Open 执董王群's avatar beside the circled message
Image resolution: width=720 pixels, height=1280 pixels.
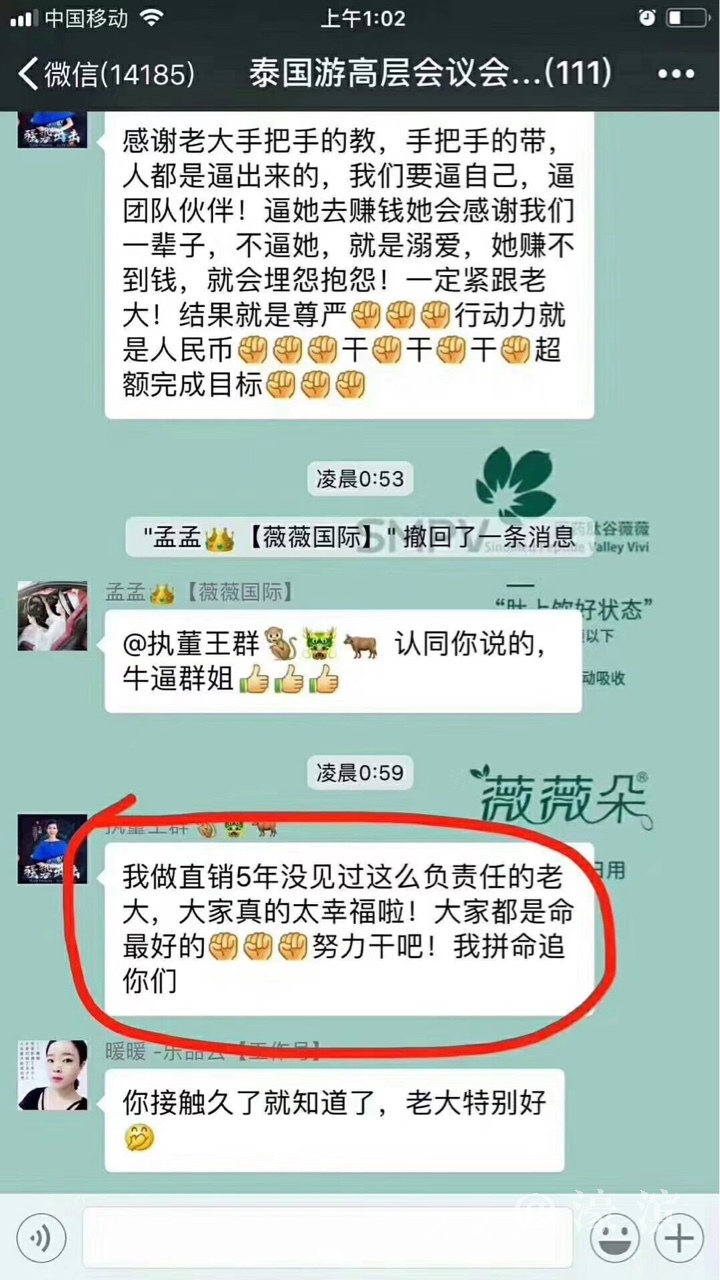tap(52, 848)
